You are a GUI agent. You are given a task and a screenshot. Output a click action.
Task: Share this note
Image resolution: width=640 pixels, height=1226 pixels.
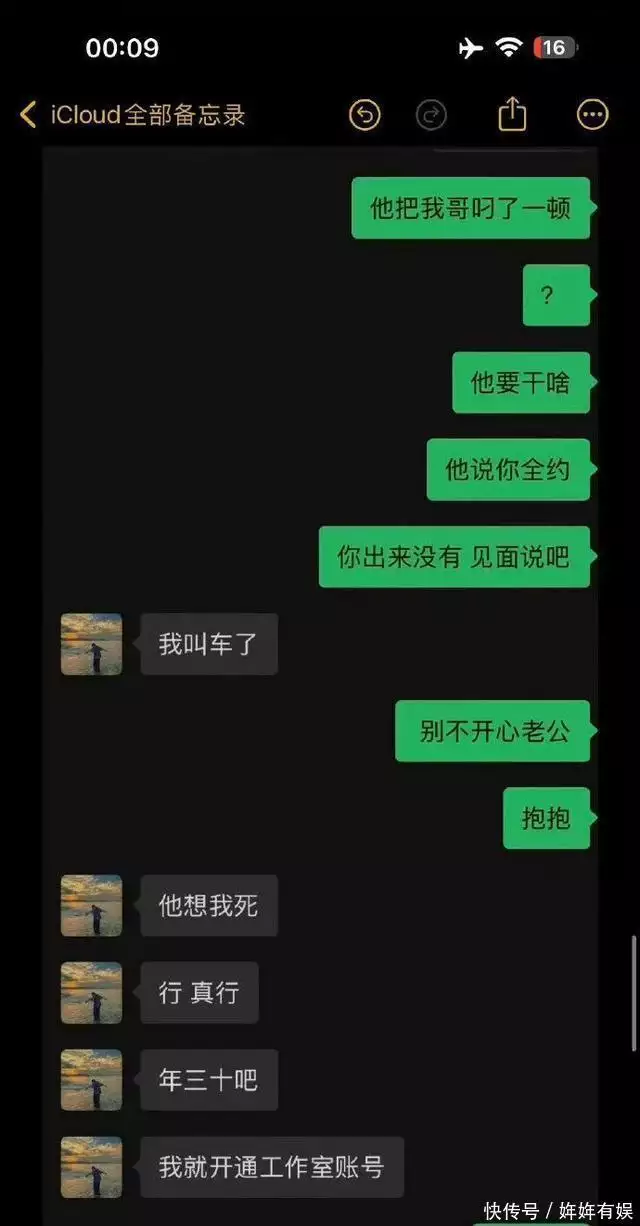512,114
